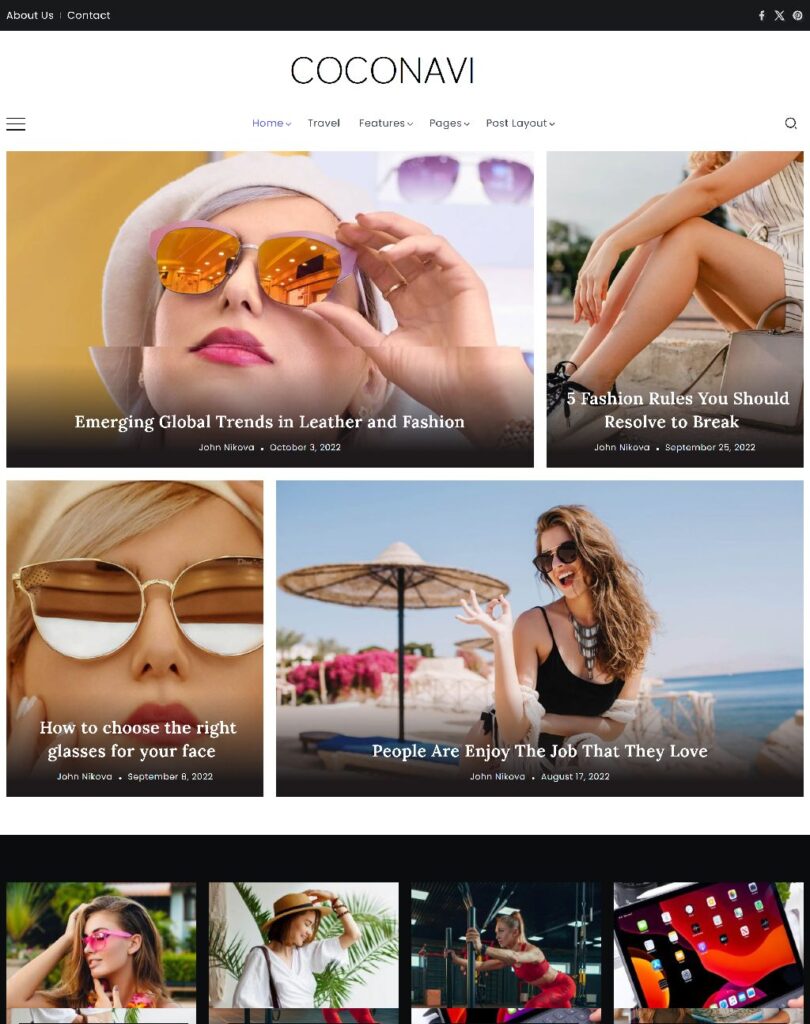This screenshot has width=810, height=1024.
Task: Visit the Facebook page icon
Action: coord(761,16)
